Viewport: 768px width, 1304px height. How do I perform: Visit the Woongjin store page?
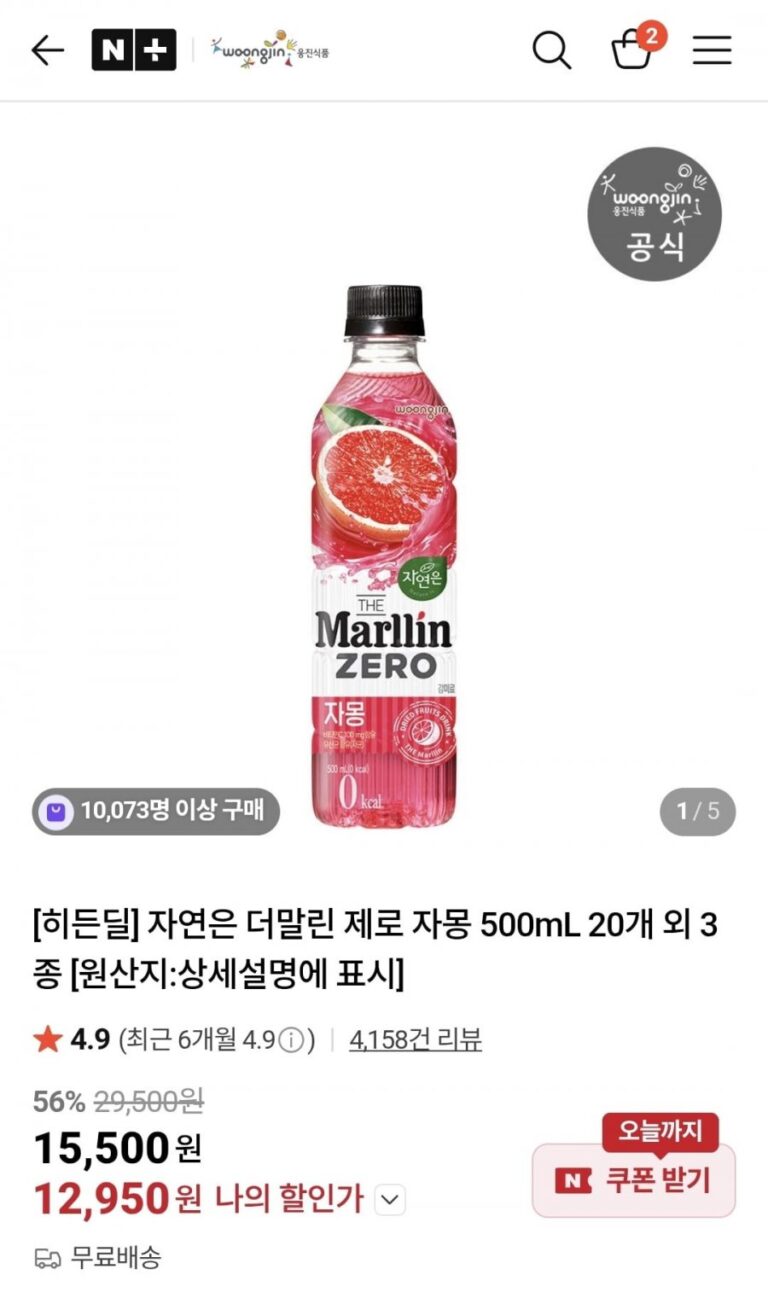269,48
